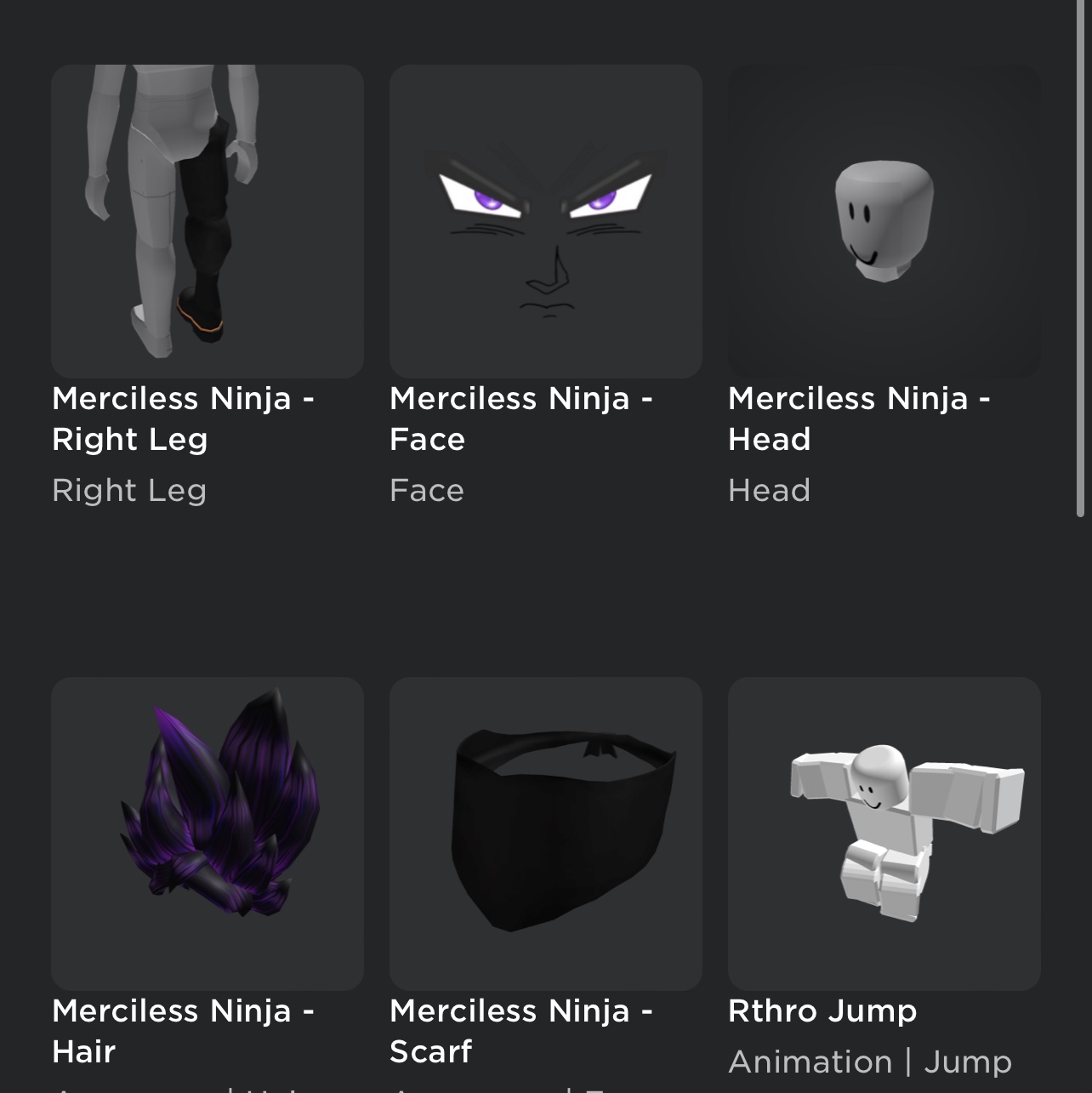Image resolution: width=1092 pixels, height=1093 pixels.
Task: Open the Merciless Ninja Right Leg item
Action: coord(207,221)
